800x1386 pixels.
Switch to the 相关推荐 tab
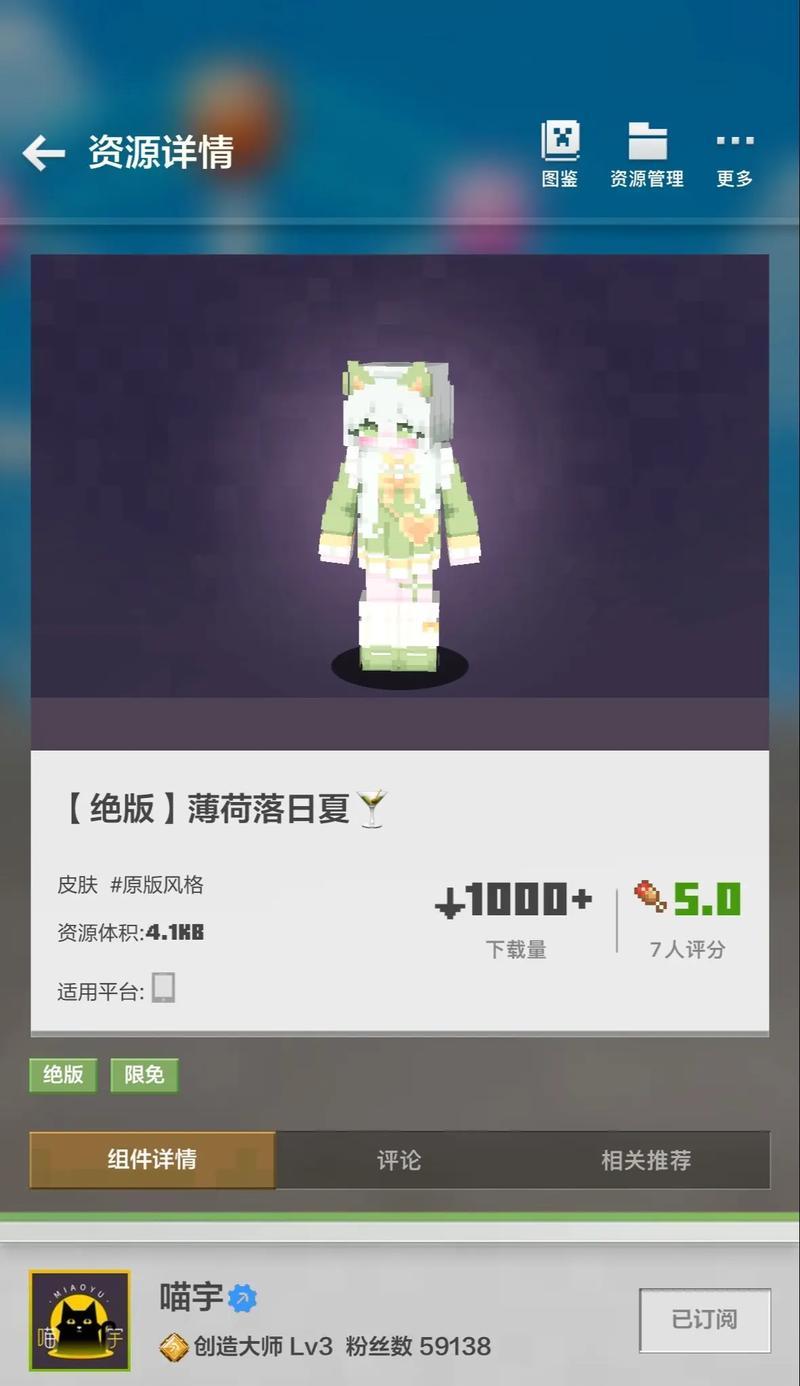point(646,1160)
